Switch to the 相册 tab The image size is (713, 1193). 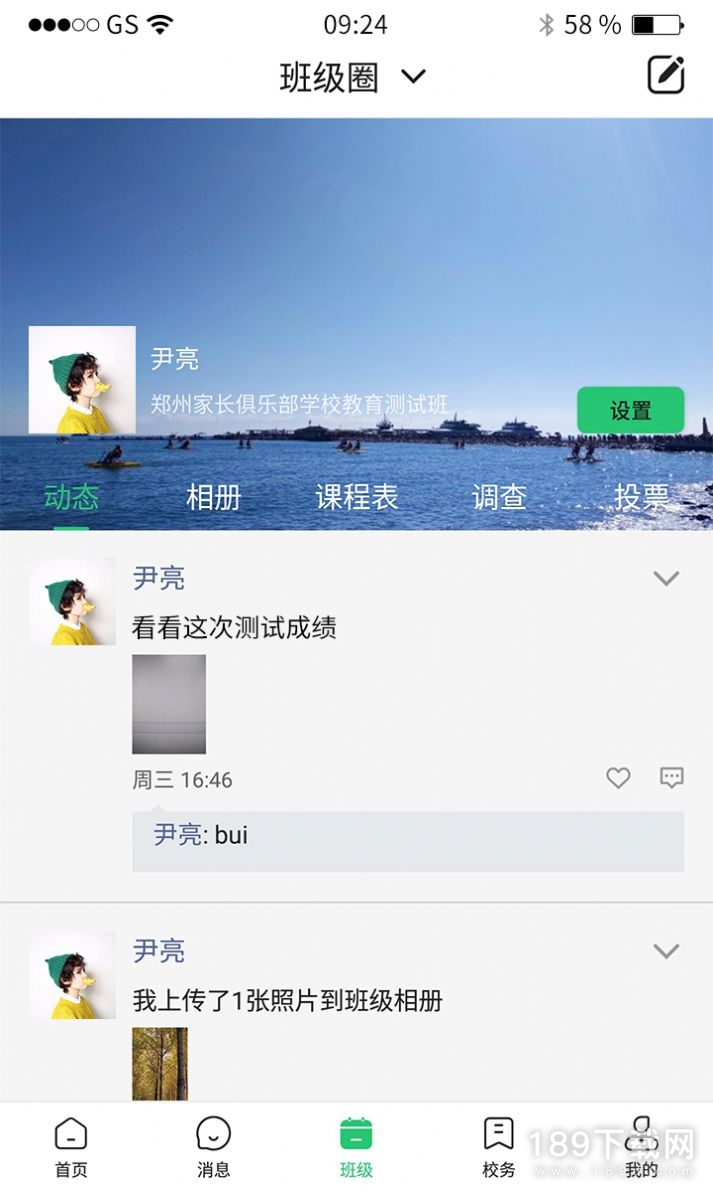point(213,497)
